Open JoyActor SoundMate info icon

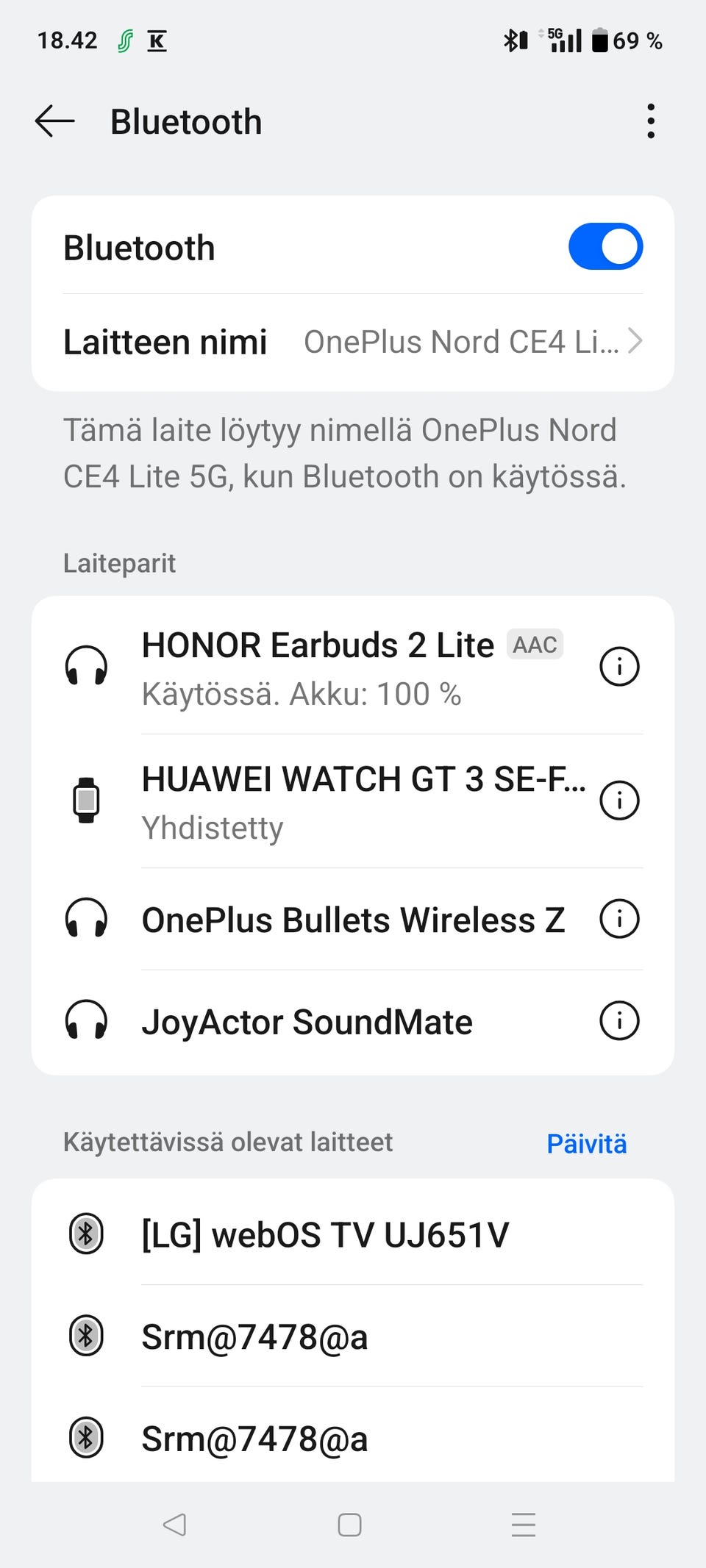619,1022
